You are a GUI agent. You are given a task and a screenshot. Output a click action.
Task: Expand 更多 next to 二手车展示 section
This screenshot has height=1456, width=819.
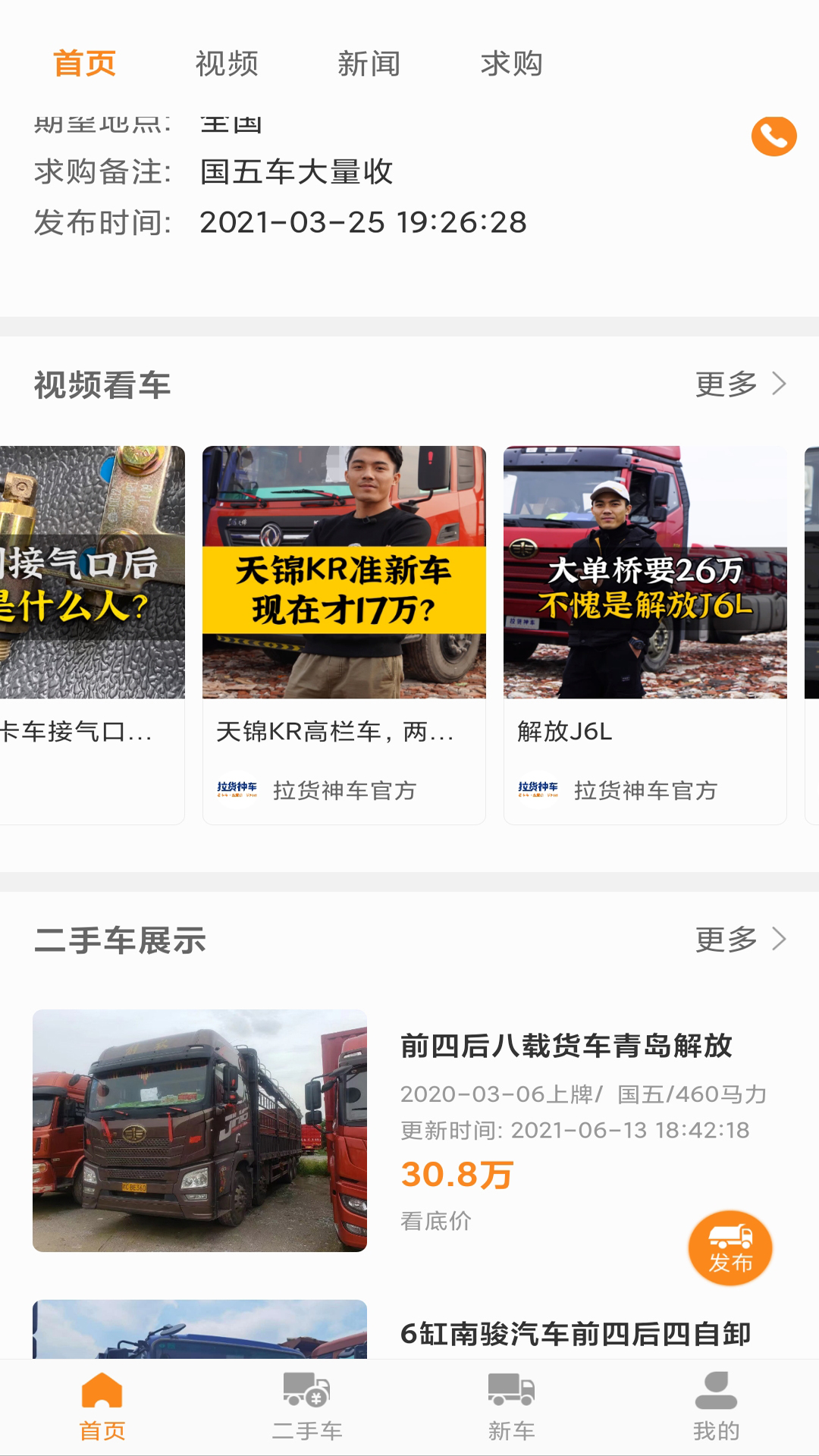[x=724, y=938]
